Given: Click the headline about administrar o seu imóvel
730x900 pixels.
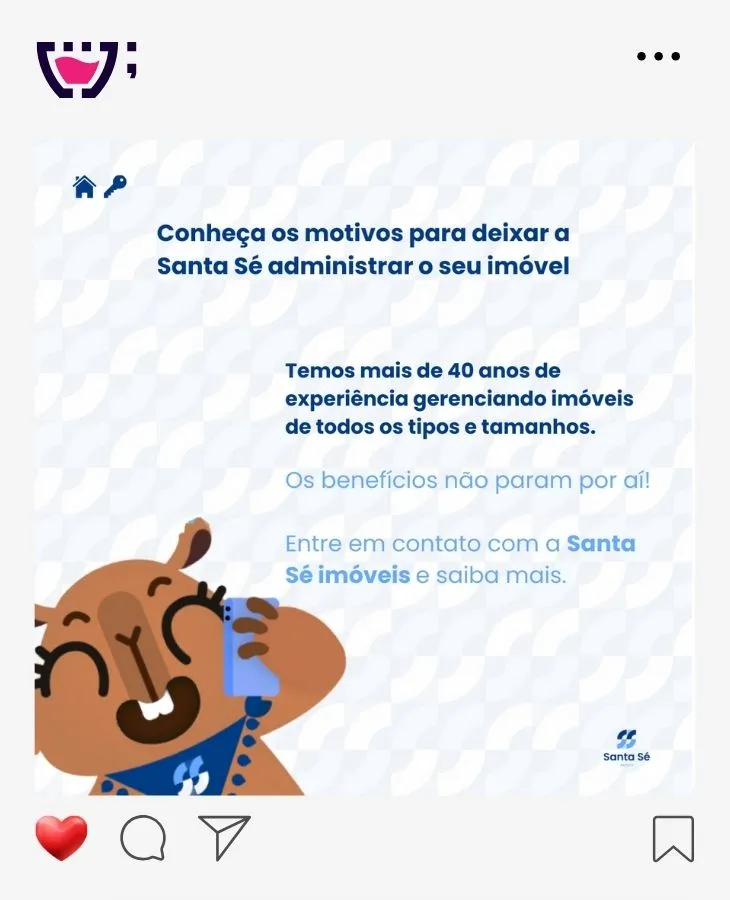Looking at the screenshot, I should coord(364,248).
